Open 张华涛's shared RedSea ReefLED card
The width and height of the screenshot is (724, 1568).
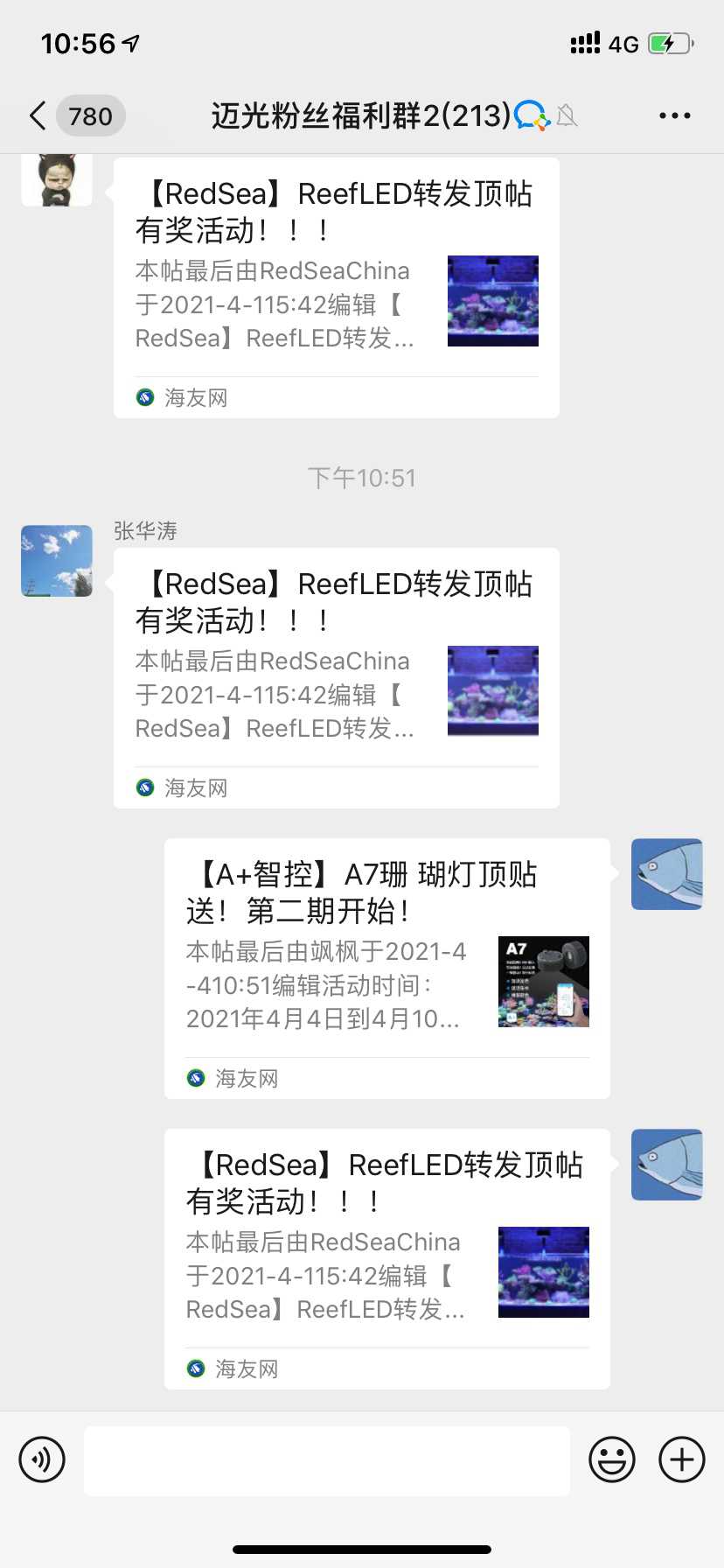[336, 676]
